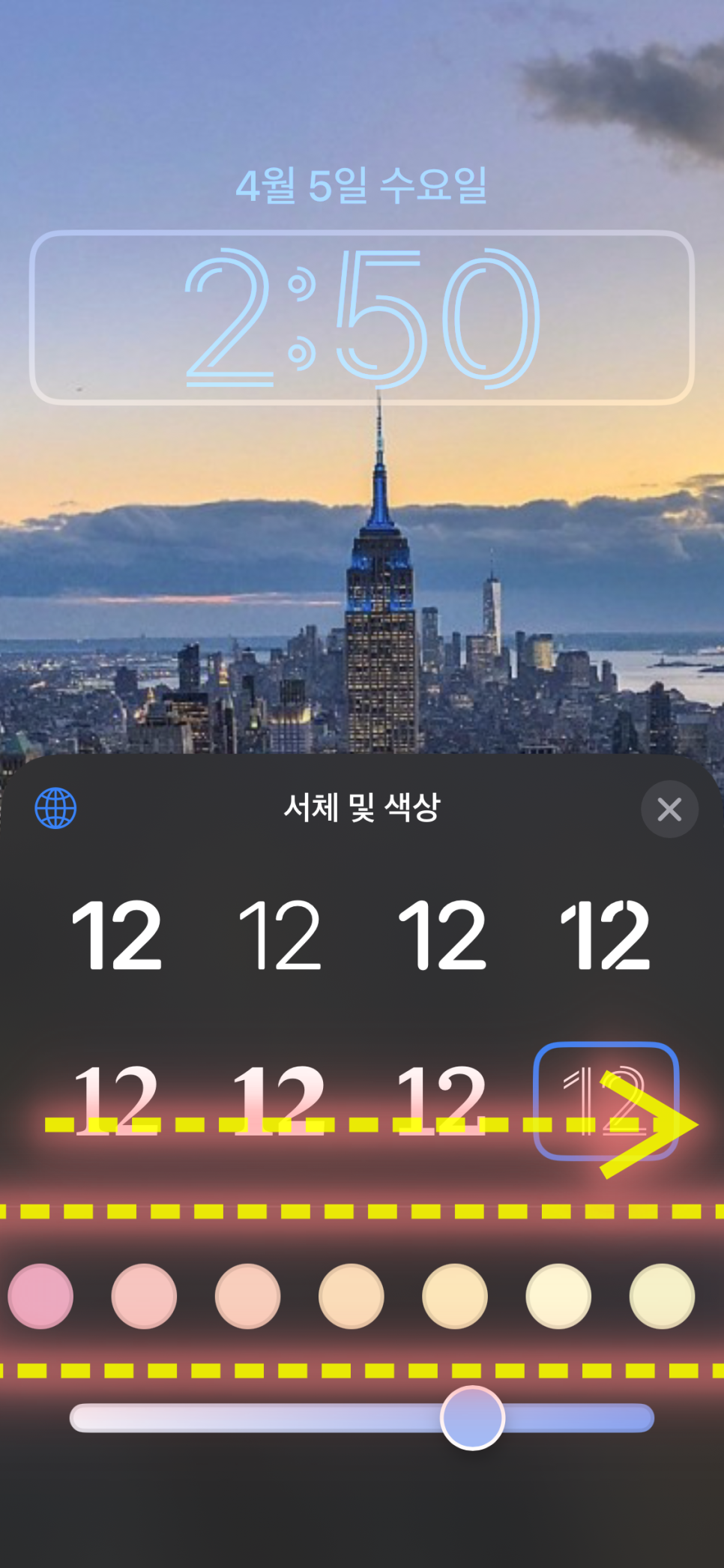Open the globe numeral script options
The height and width of the screenshot is (1568, 724).
(x=56, y=809)
